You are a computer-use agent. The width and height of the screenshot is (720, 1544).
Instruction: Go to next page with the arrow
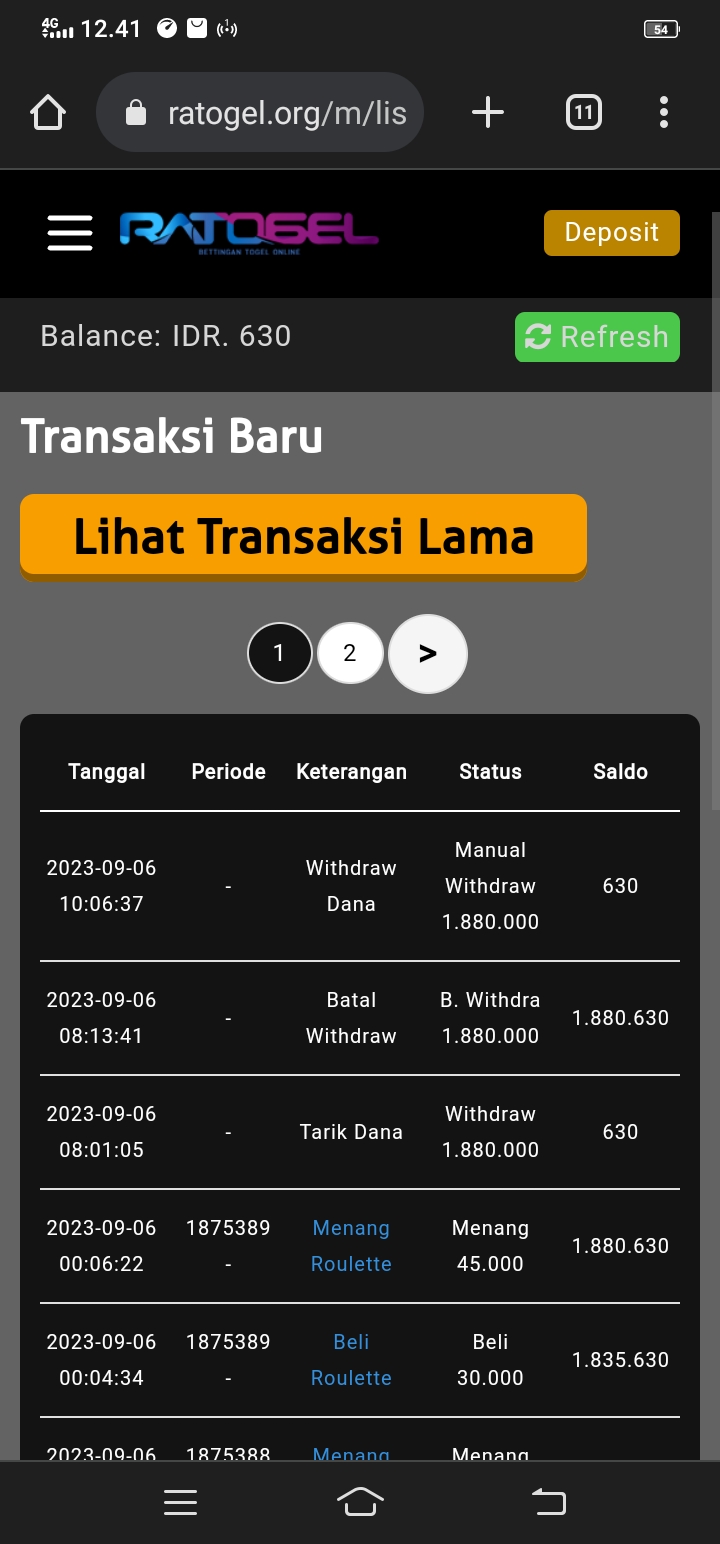point(427,653)
